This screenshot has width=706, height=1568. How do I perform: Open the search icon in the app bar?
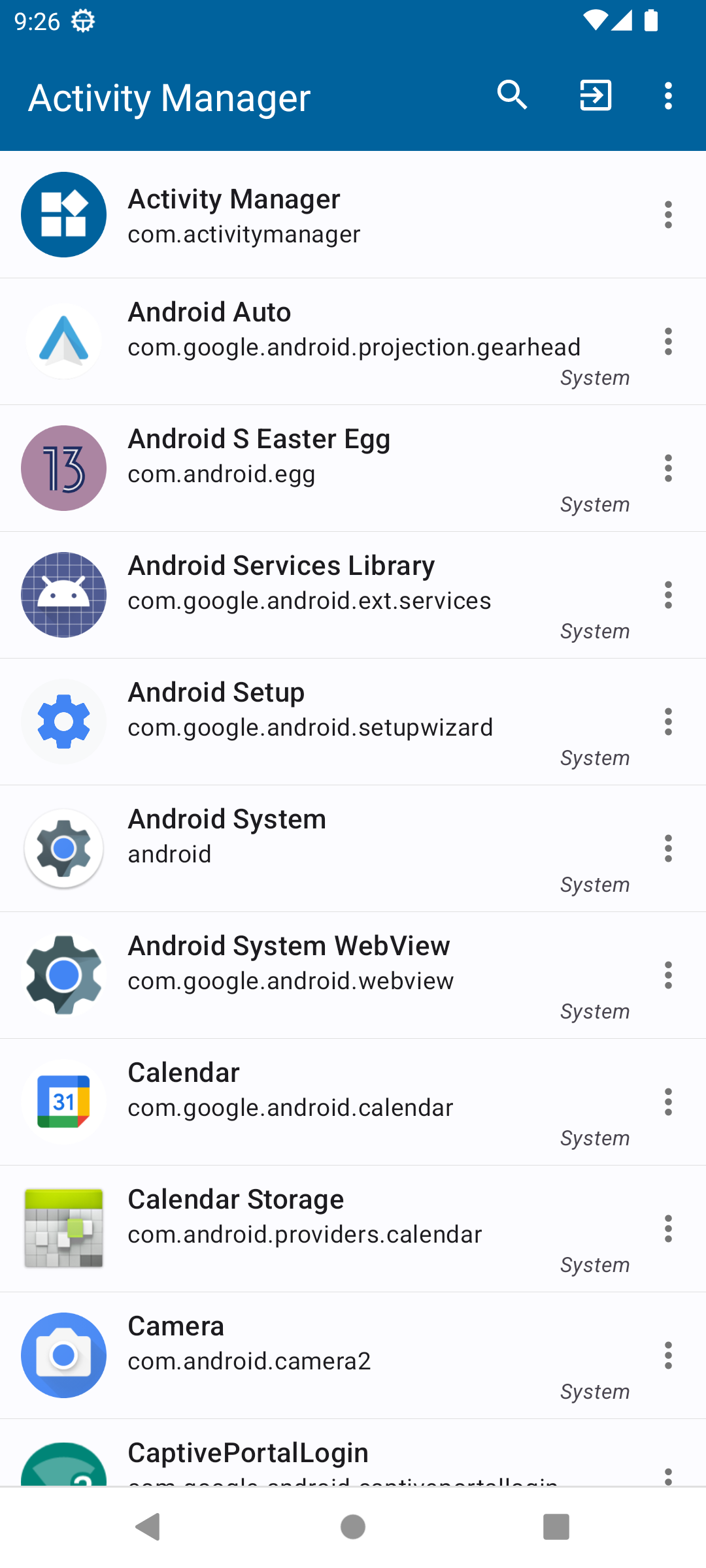tap(512, 96)
